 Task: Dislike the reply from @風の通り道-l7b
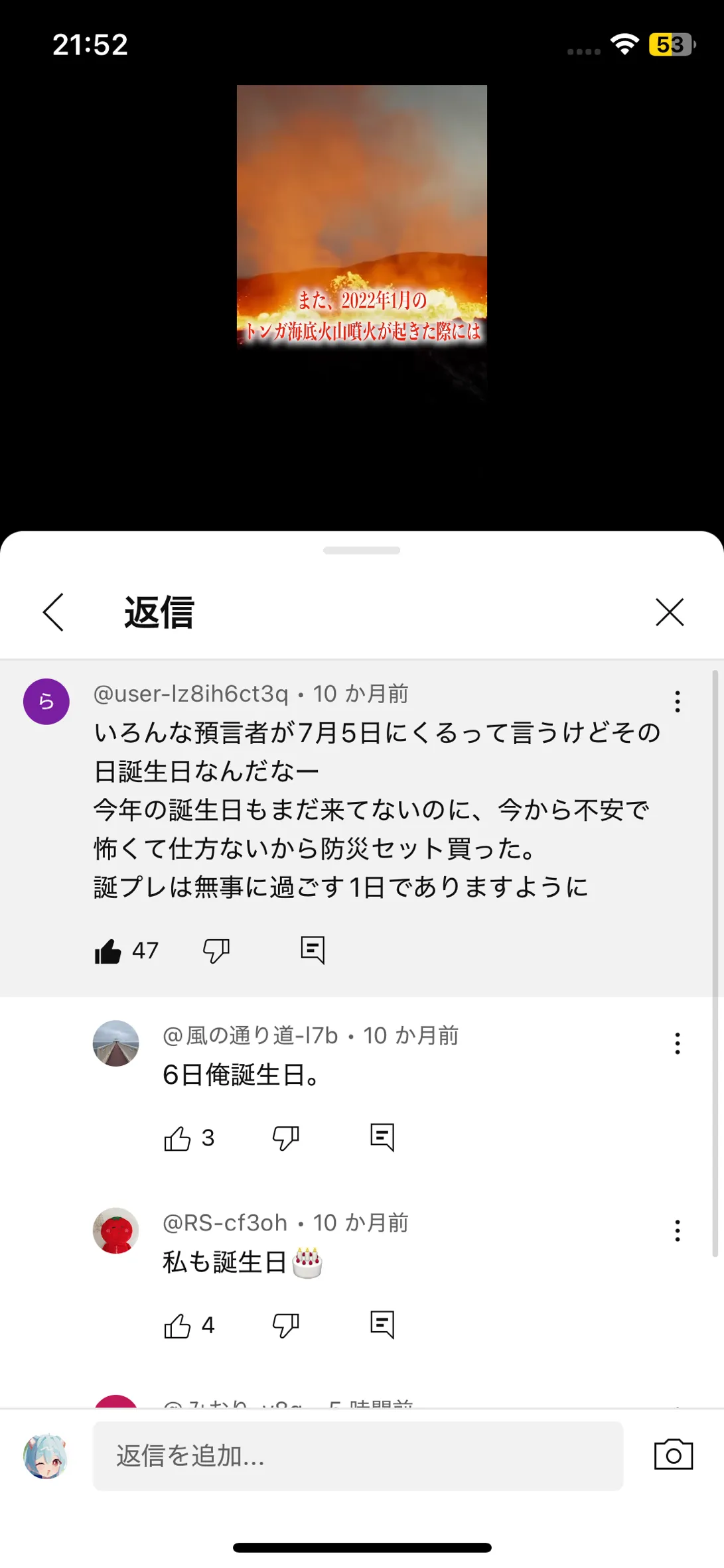tap(285, 1138)
